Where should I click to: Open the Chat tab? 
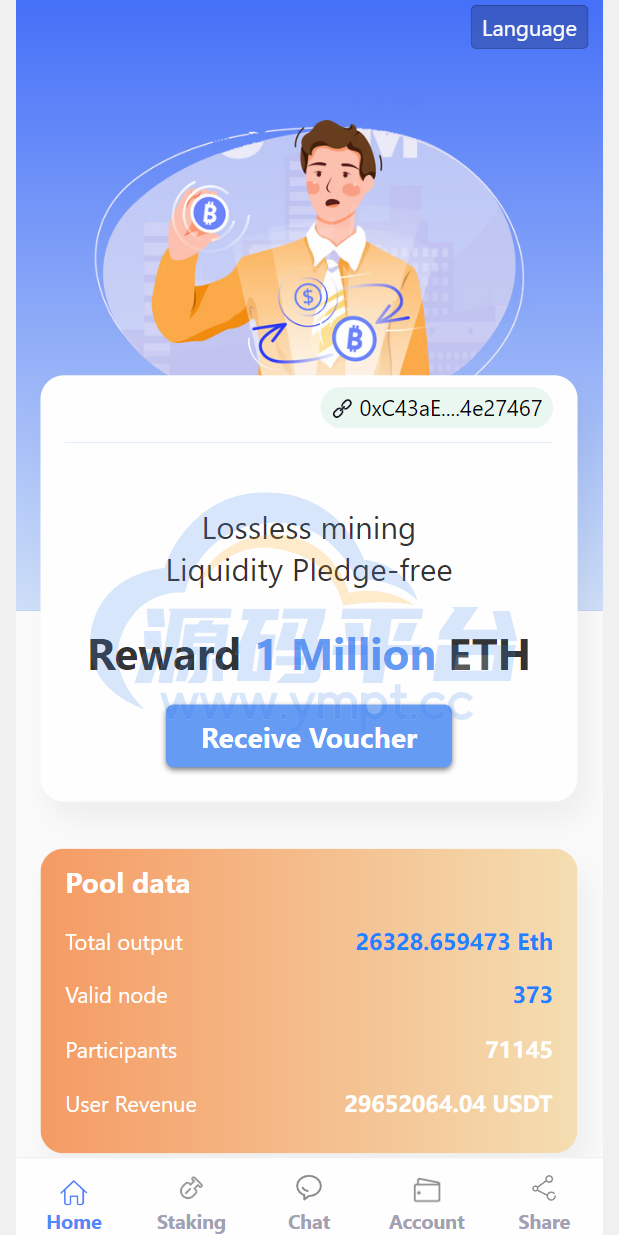point(309,1204)
